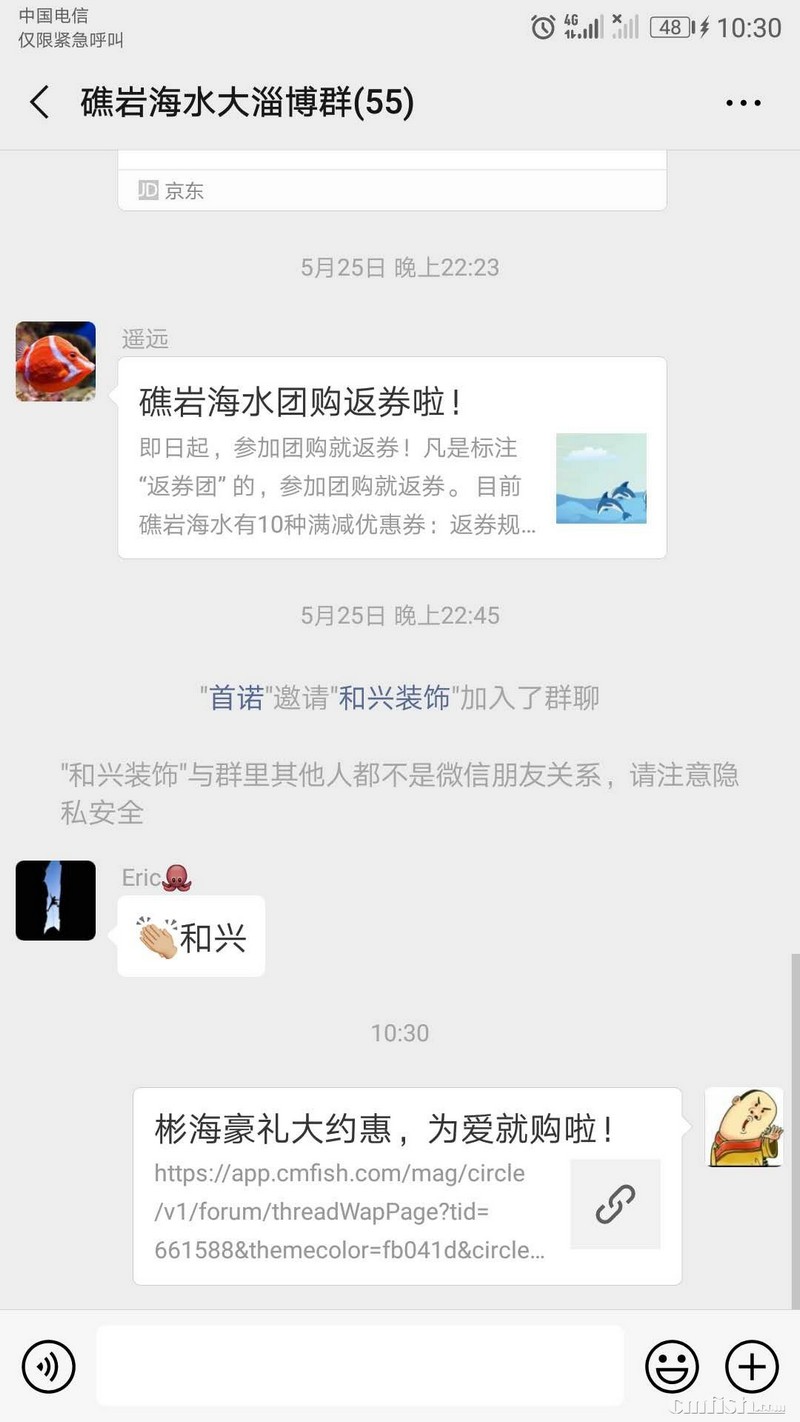View my own avatar beside the link
Viewport: 800px width, 1422px height.
tap(743, 1127)
